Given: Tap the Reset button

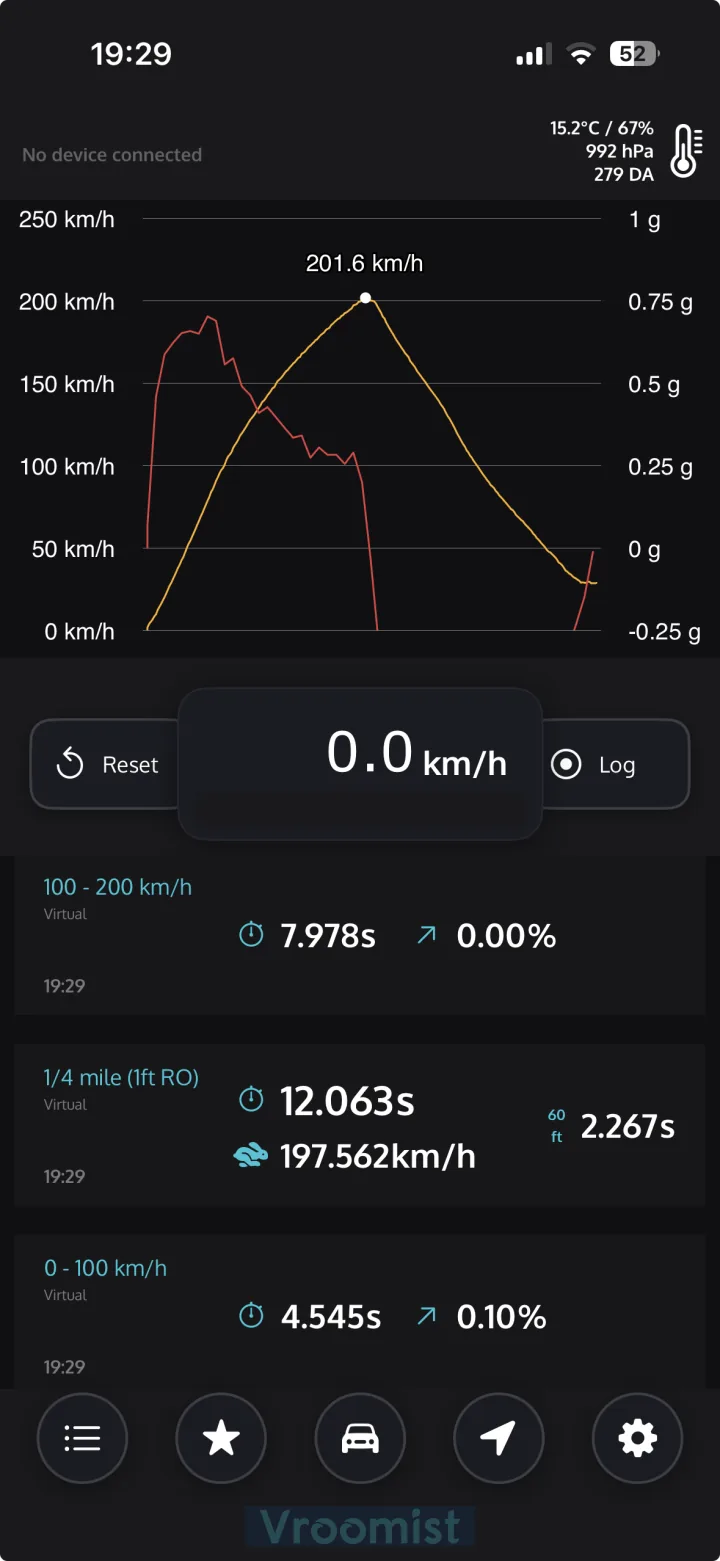Looking at the screenshot, I should click(x=106, y=765).
